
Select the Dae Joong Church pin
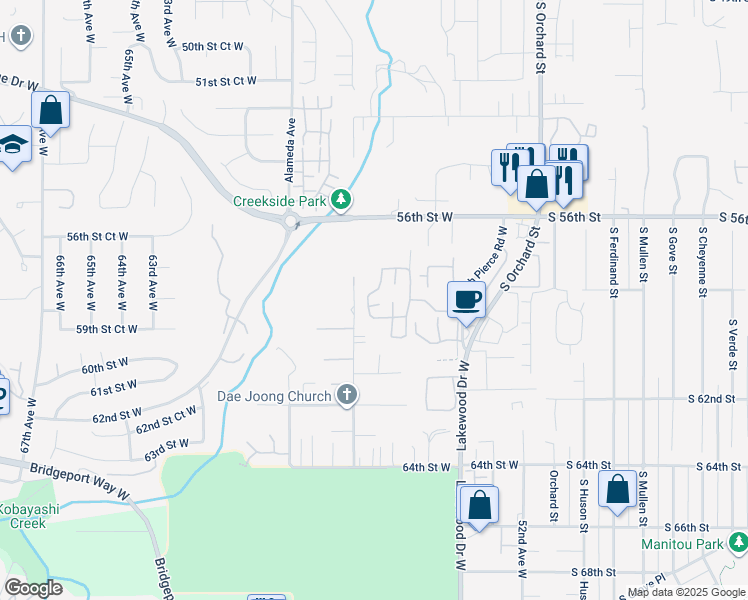[x=347, y=395]
